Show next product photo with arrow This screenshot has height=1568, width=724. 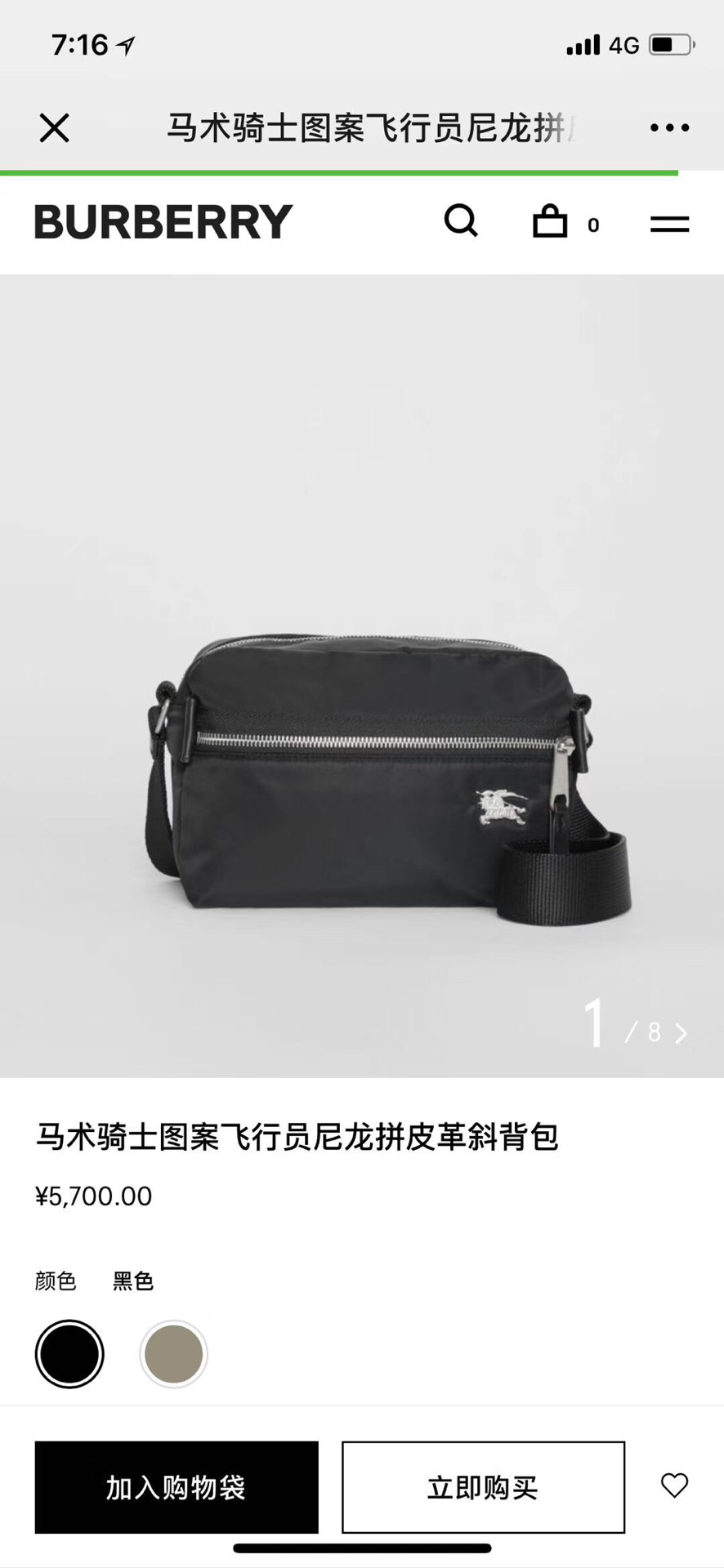681,1033
